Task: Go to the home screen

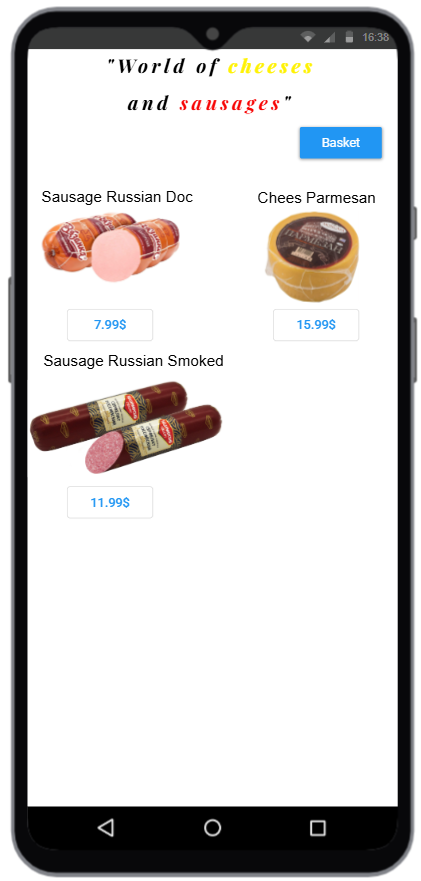Action: click(x=212, y=828)
